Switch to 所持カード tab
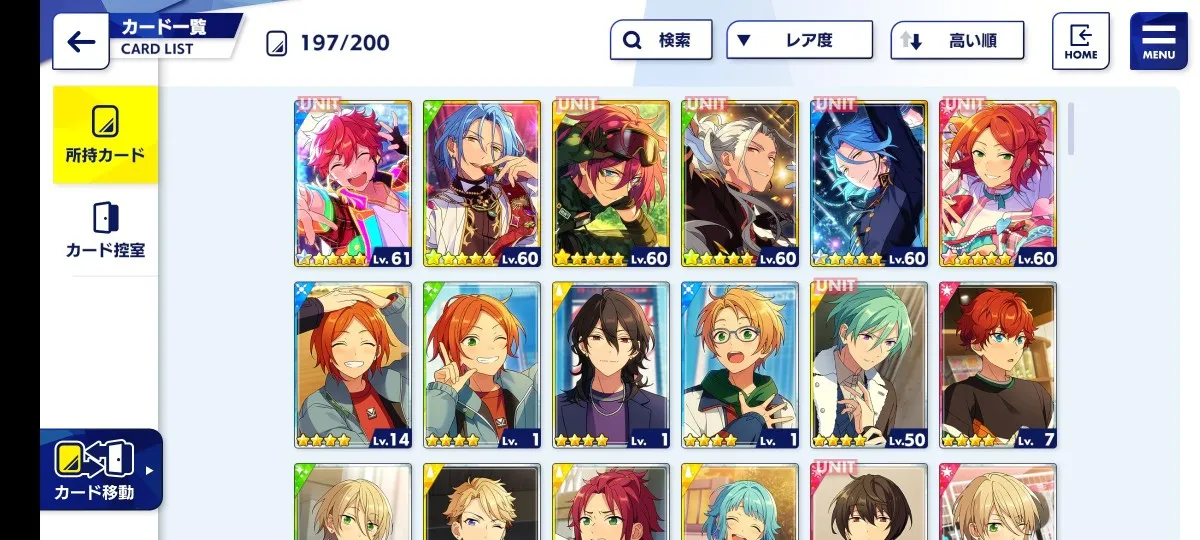The width and height of the screenshot is (1200, 540). pyautogui.click(x=105, y=135)
